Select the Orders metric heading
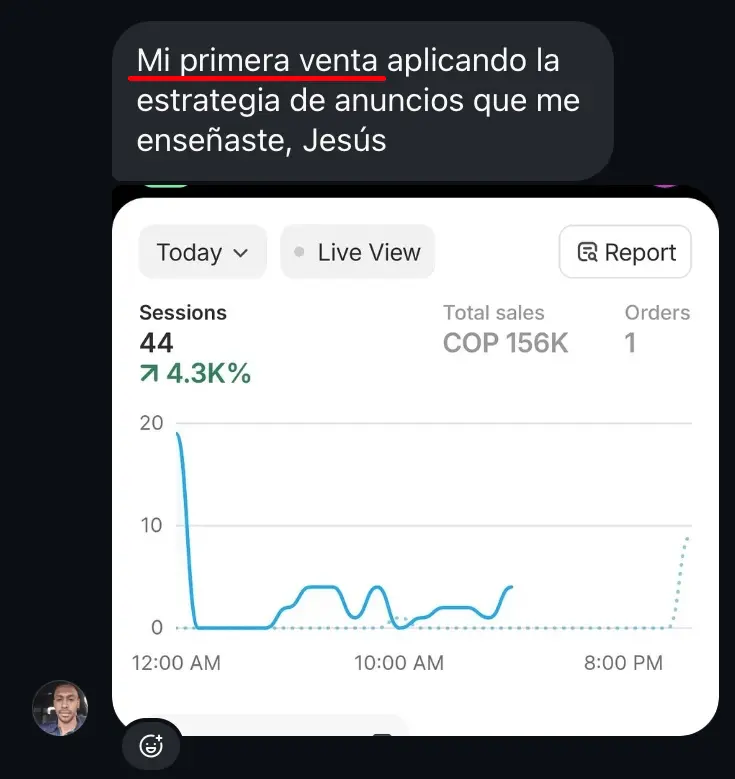The width and height of the screenshot is (735, 779). click(x=657, y=312)
